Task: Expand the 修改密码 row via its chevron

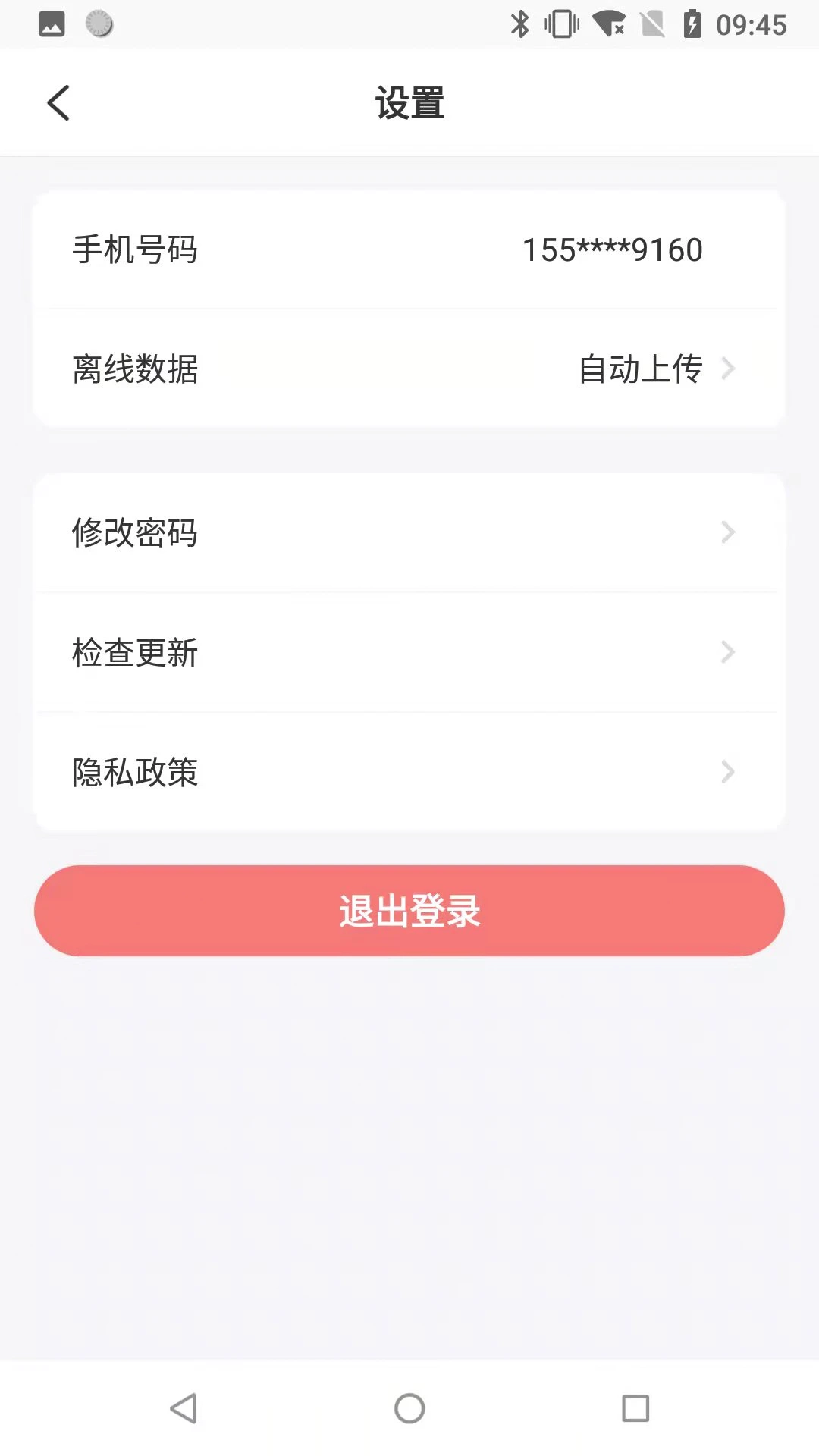Action: pos(728,532)
